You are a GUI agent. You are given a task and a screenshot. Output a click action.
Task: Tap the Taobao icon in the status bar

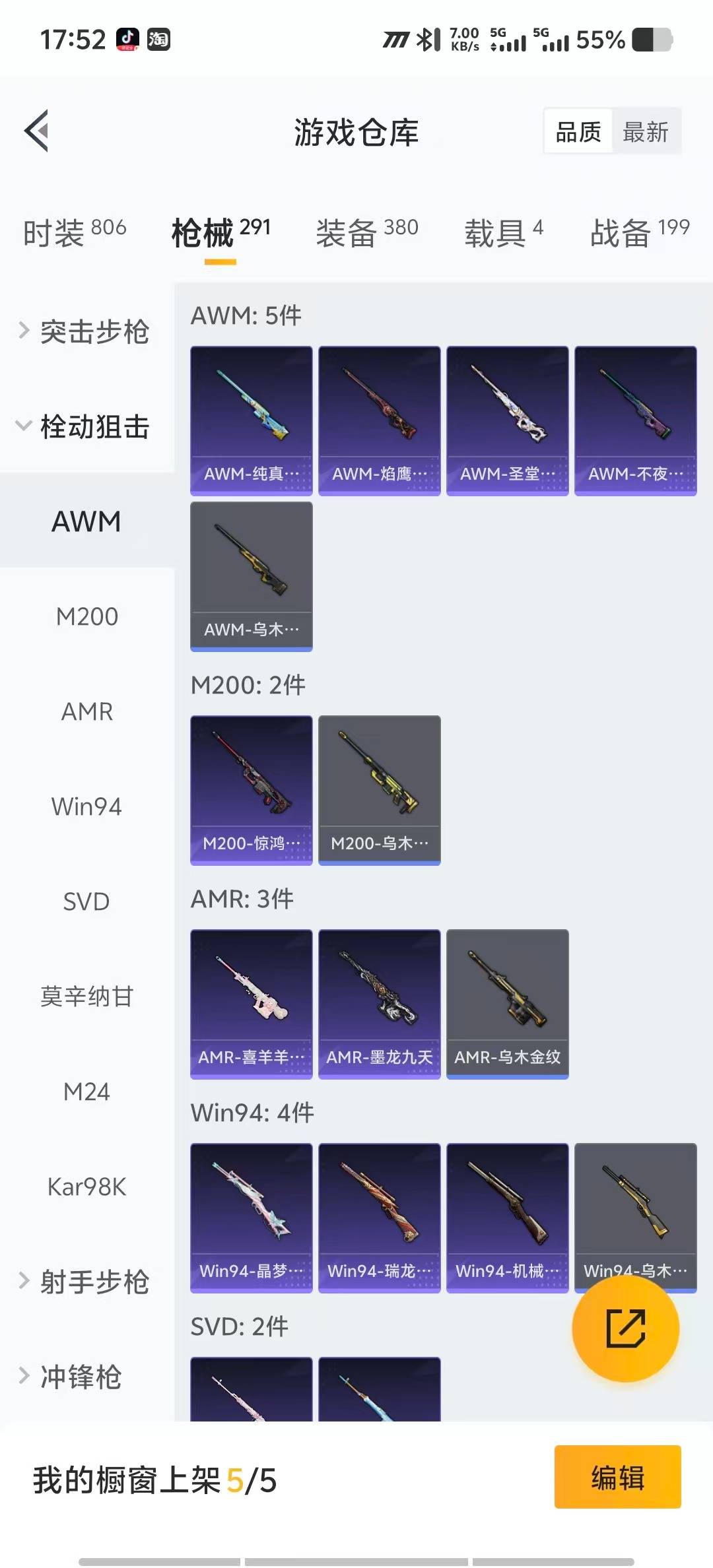click(158, 40)
